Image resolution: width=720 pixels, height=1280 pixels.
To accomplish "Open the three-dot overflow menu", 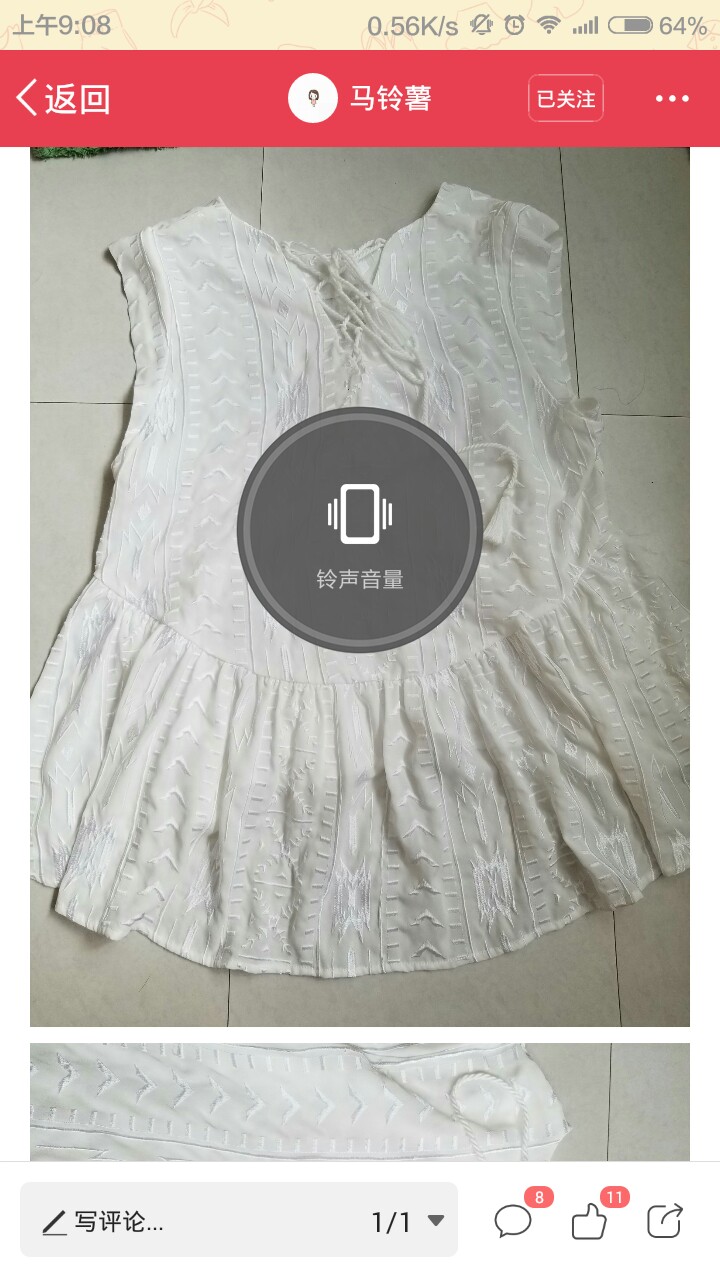I will 672,98.
